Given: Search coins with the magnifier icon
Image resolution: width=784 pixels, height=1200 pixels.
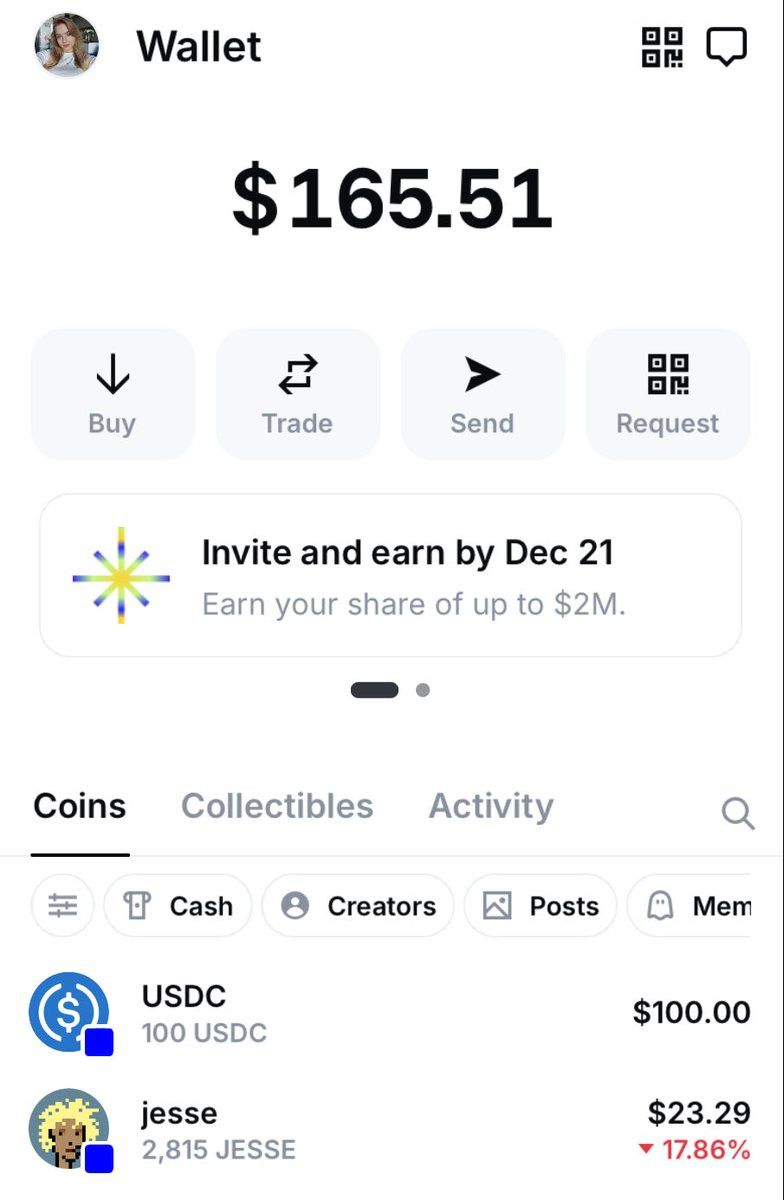Looking at the screenshot, I should (x=738, y=814).
